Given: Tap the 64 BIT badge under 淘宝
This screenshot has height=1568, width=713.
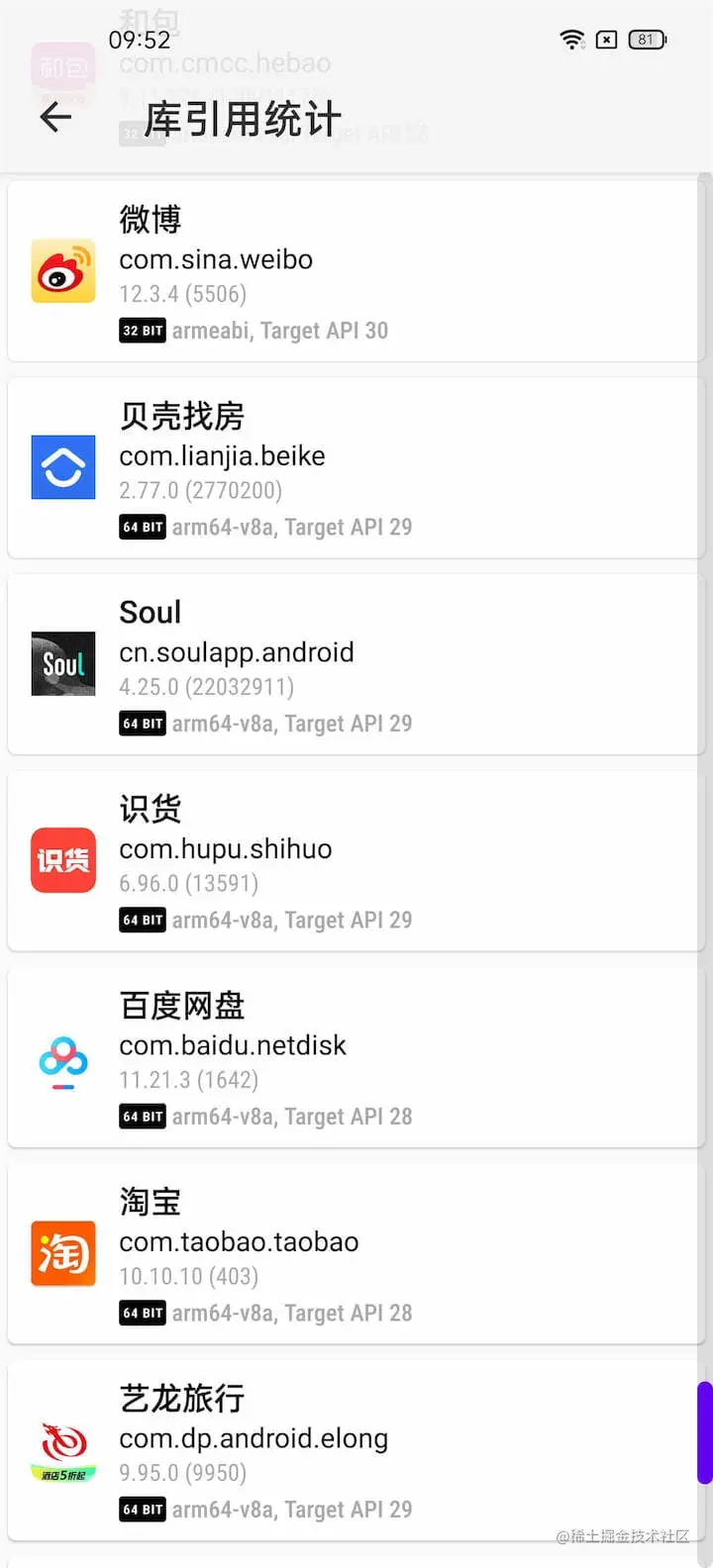Looking at the screenshot, I should pyautogui.click(x=143, y=1313).
